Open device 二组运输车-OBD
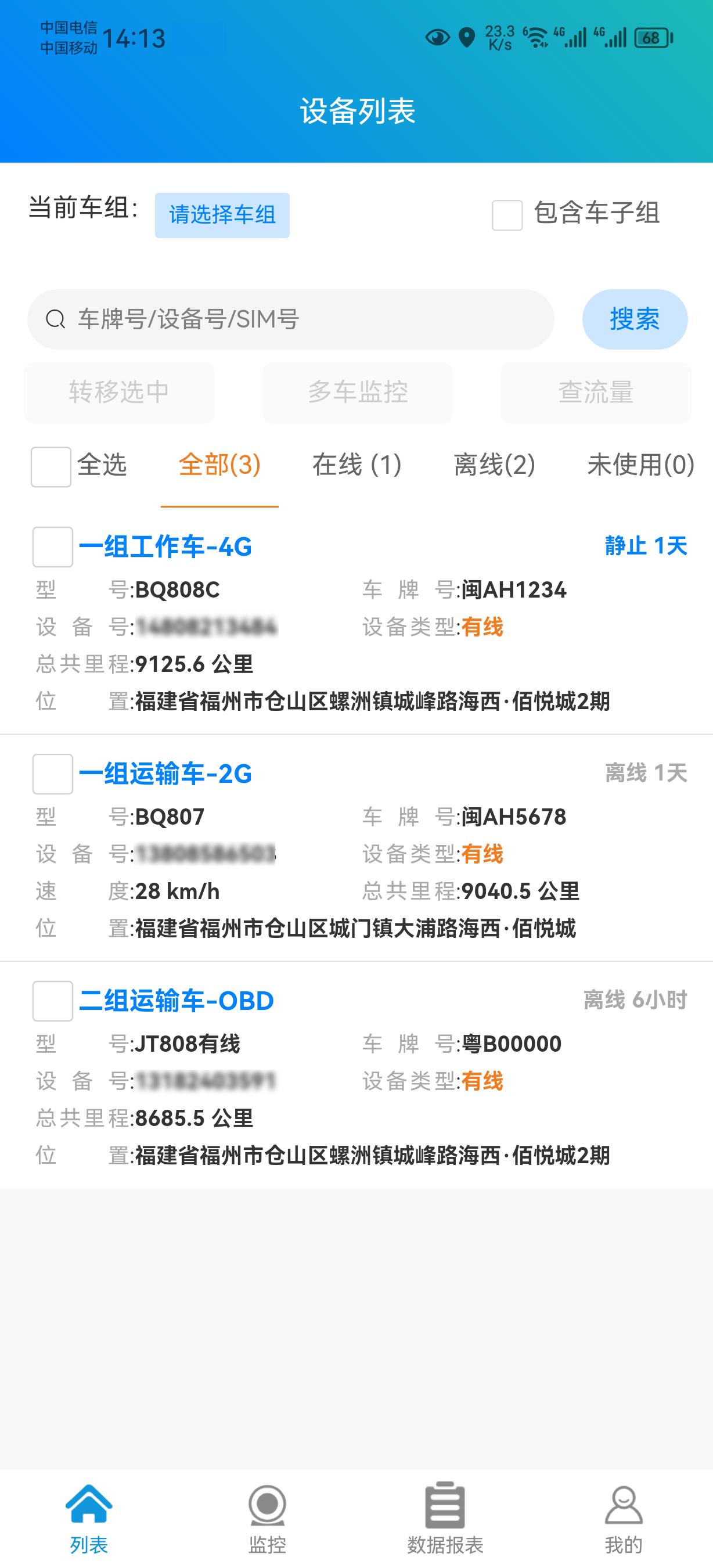Image resolution: width=713 pixels, height=1568 pixels. coord(177,1001)
